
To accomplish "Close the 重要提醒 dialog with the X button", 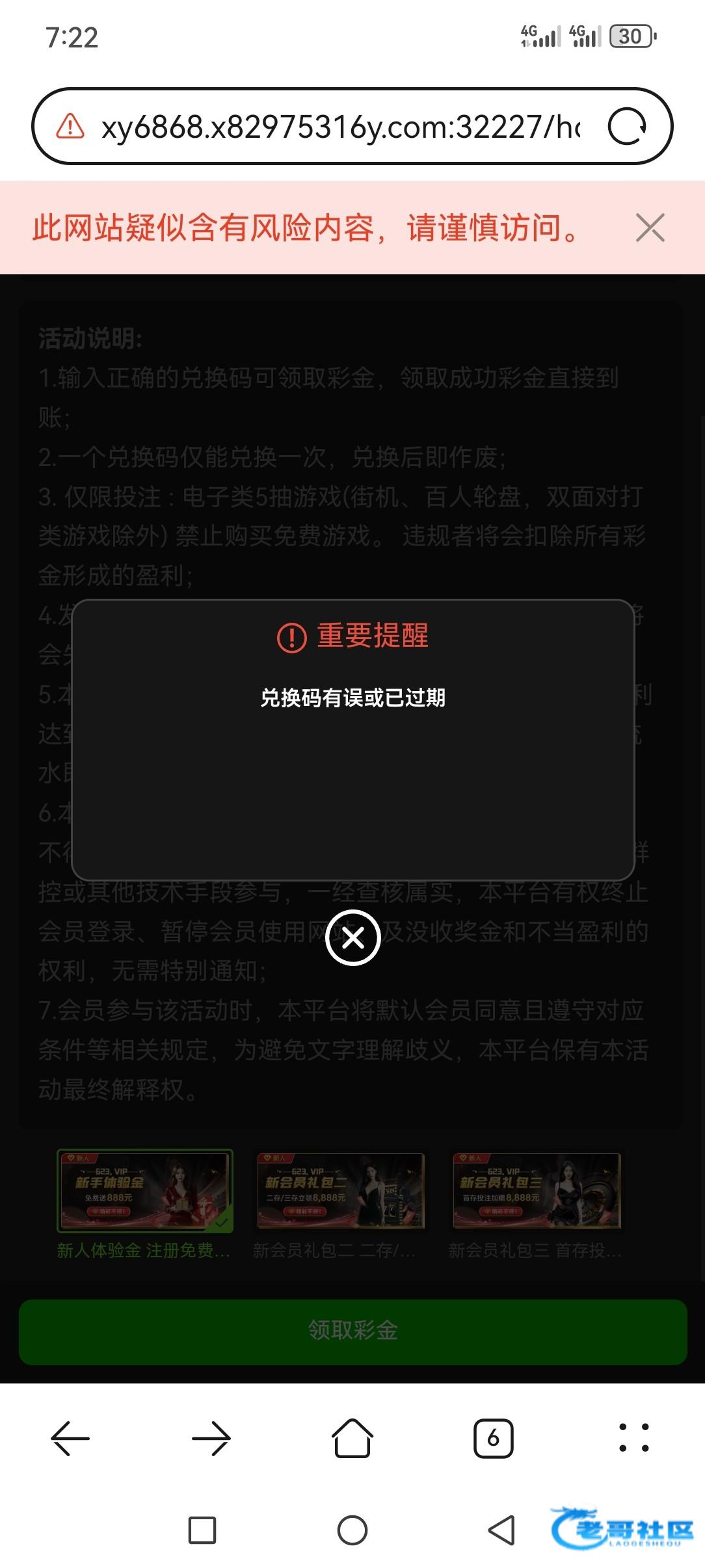I will (x=352, y=937).
